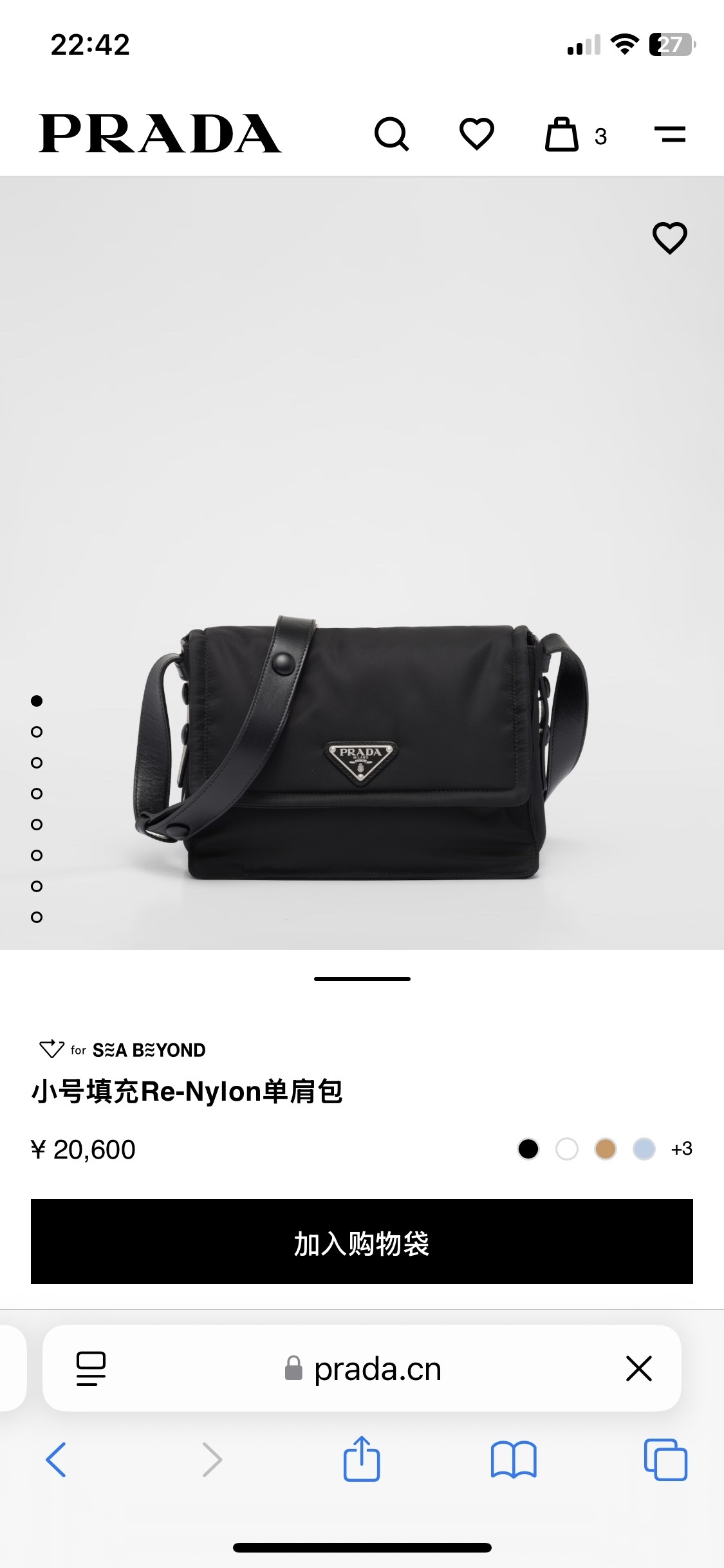Screen dimensions: 724x1568
Task: Open the Safari page settings icon
Action: click(91, 1368)
